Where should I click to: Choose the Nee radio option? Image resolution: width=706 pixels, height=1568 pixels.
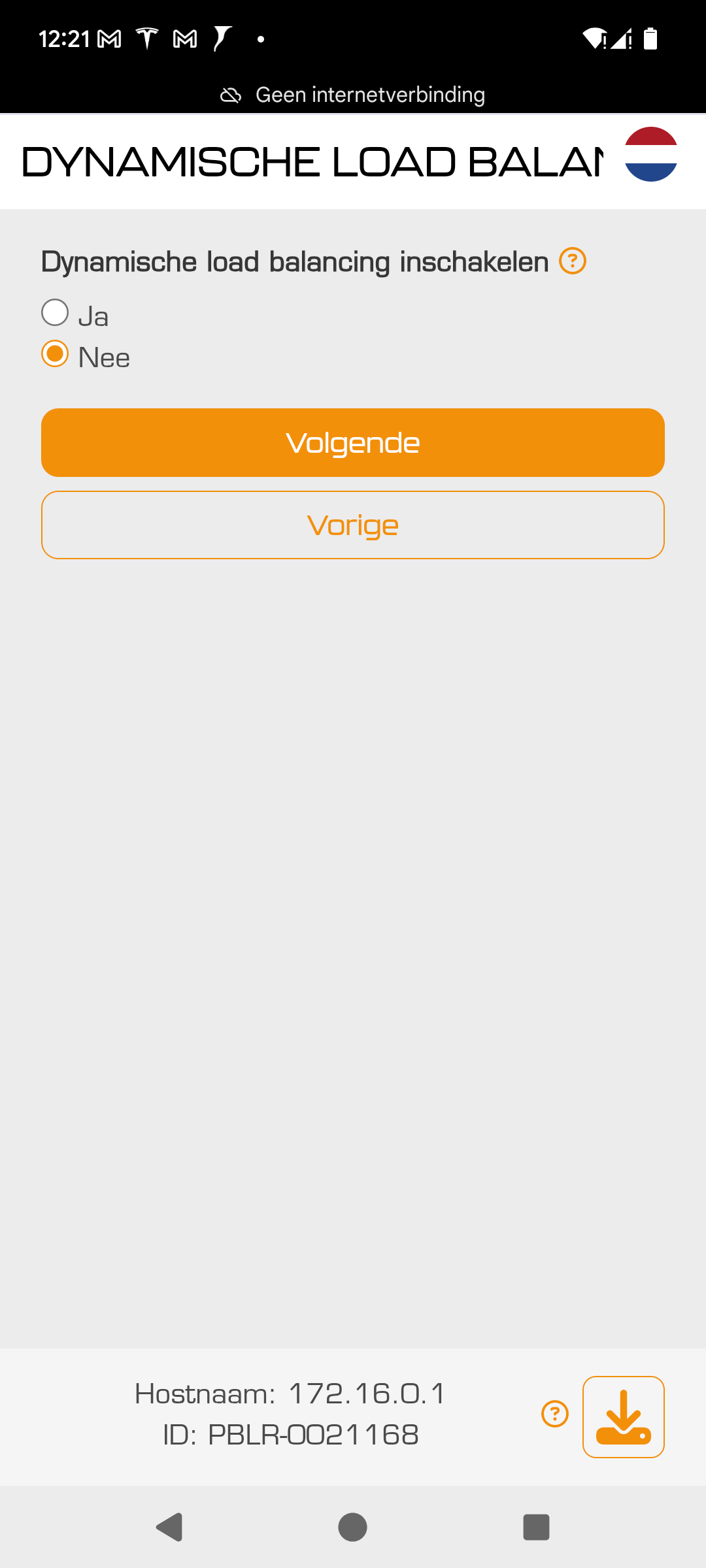55,354
